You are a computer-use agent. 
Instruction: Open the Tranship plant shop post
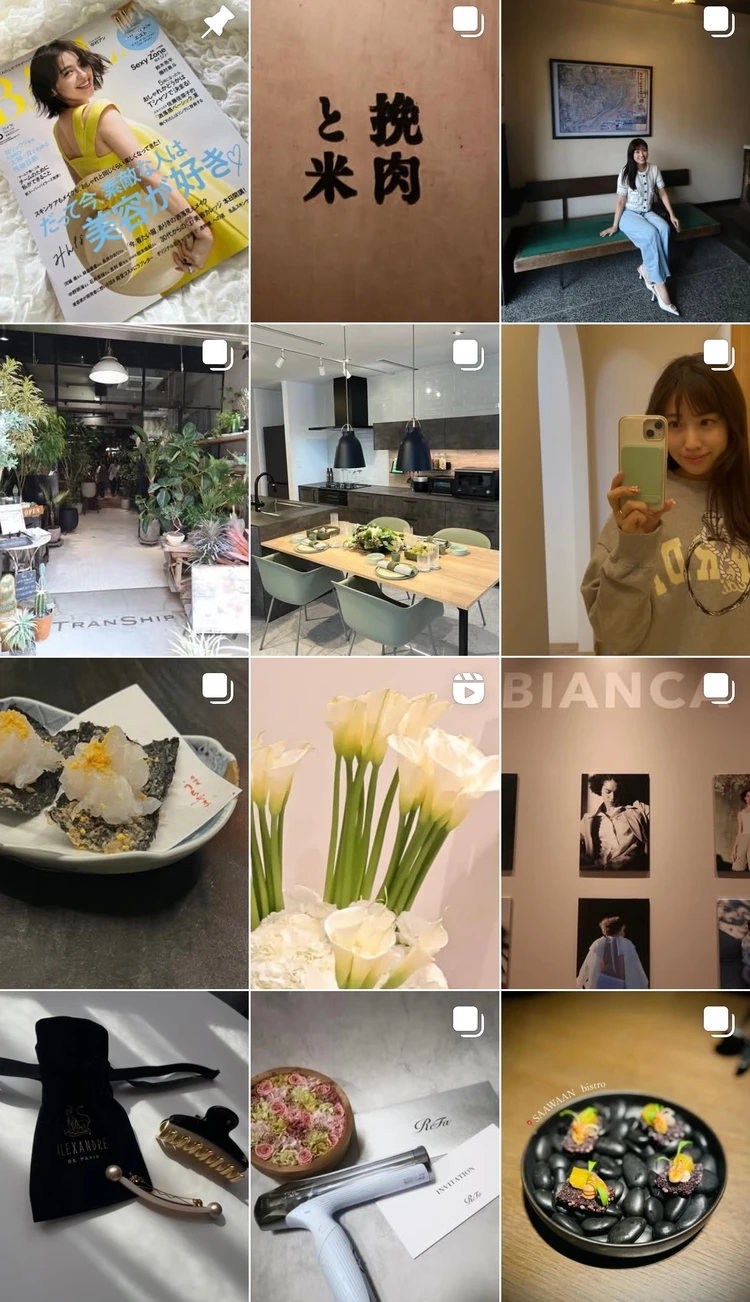pyautogui.click(x=124, y=490)
